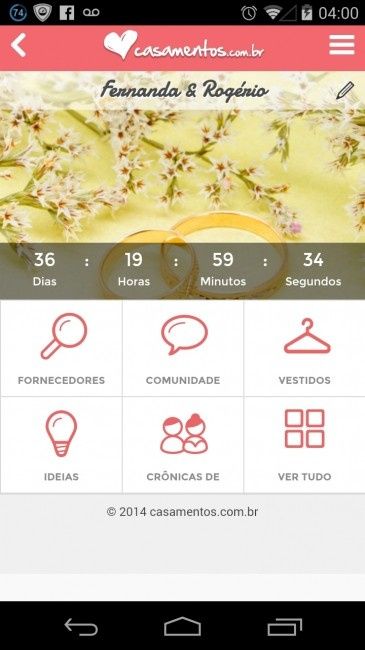Browse Vestidos
This screenshot has height=650, width=365.
pyautogui.click(x=304, y=348)
